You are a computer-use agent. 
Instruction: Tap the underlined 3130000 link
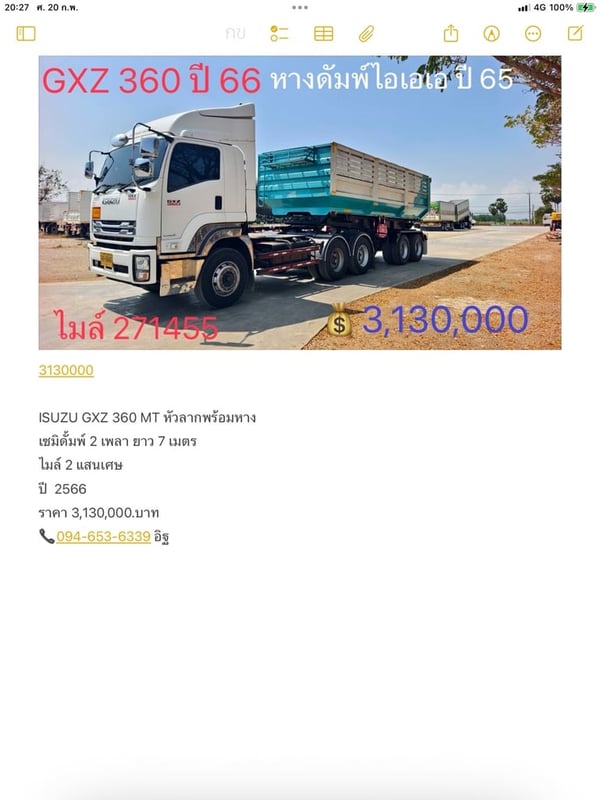(x=66, y=370)
